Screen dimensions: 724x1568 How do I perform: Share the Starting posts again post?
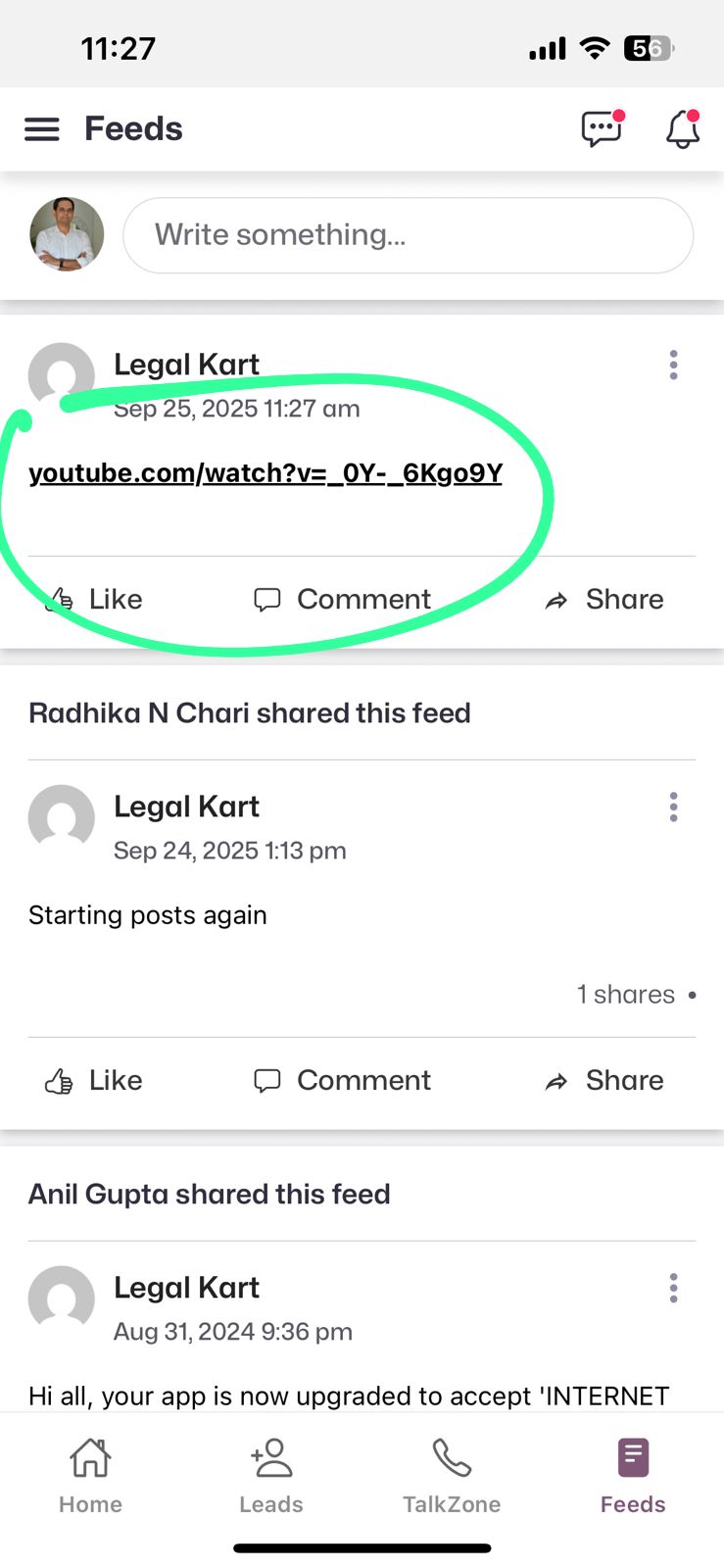(x=604, y=1080)
